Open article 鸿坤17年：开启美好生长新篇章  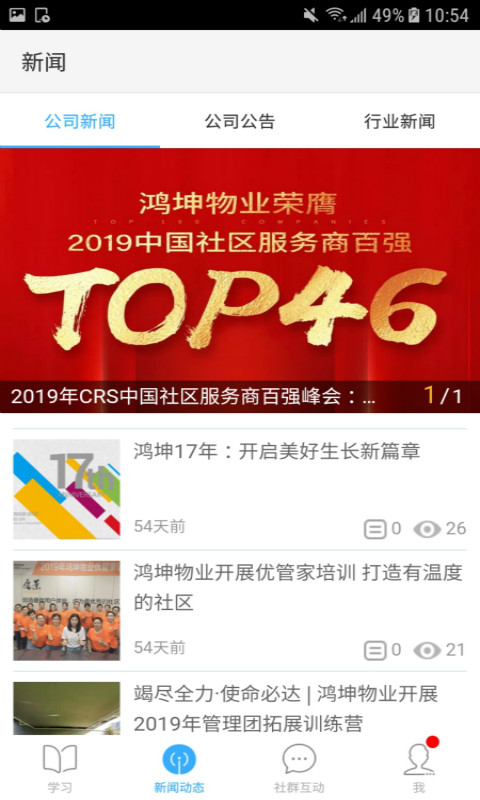tap(240, 489)
